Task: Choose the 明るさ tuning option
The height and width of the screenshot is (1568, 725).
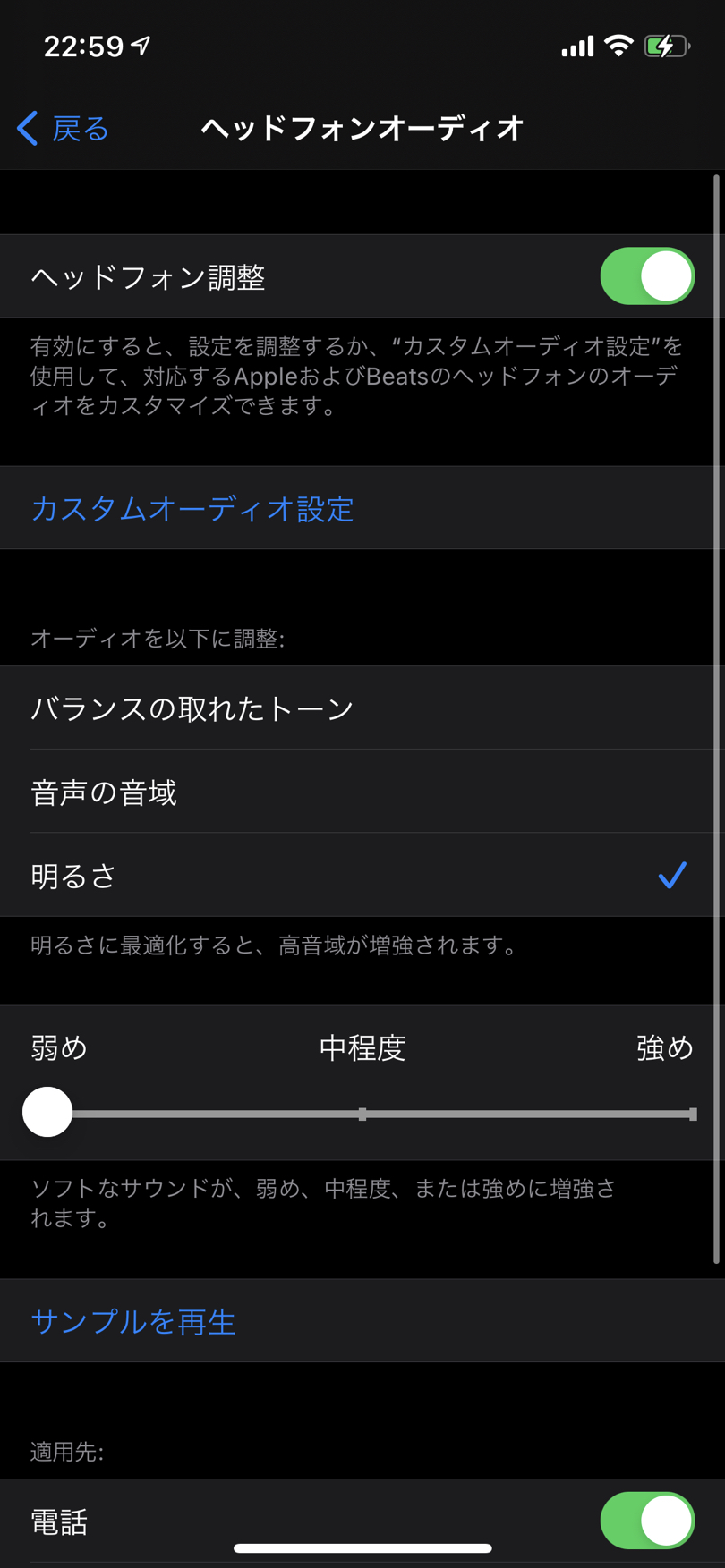Action: click(362, 875)
